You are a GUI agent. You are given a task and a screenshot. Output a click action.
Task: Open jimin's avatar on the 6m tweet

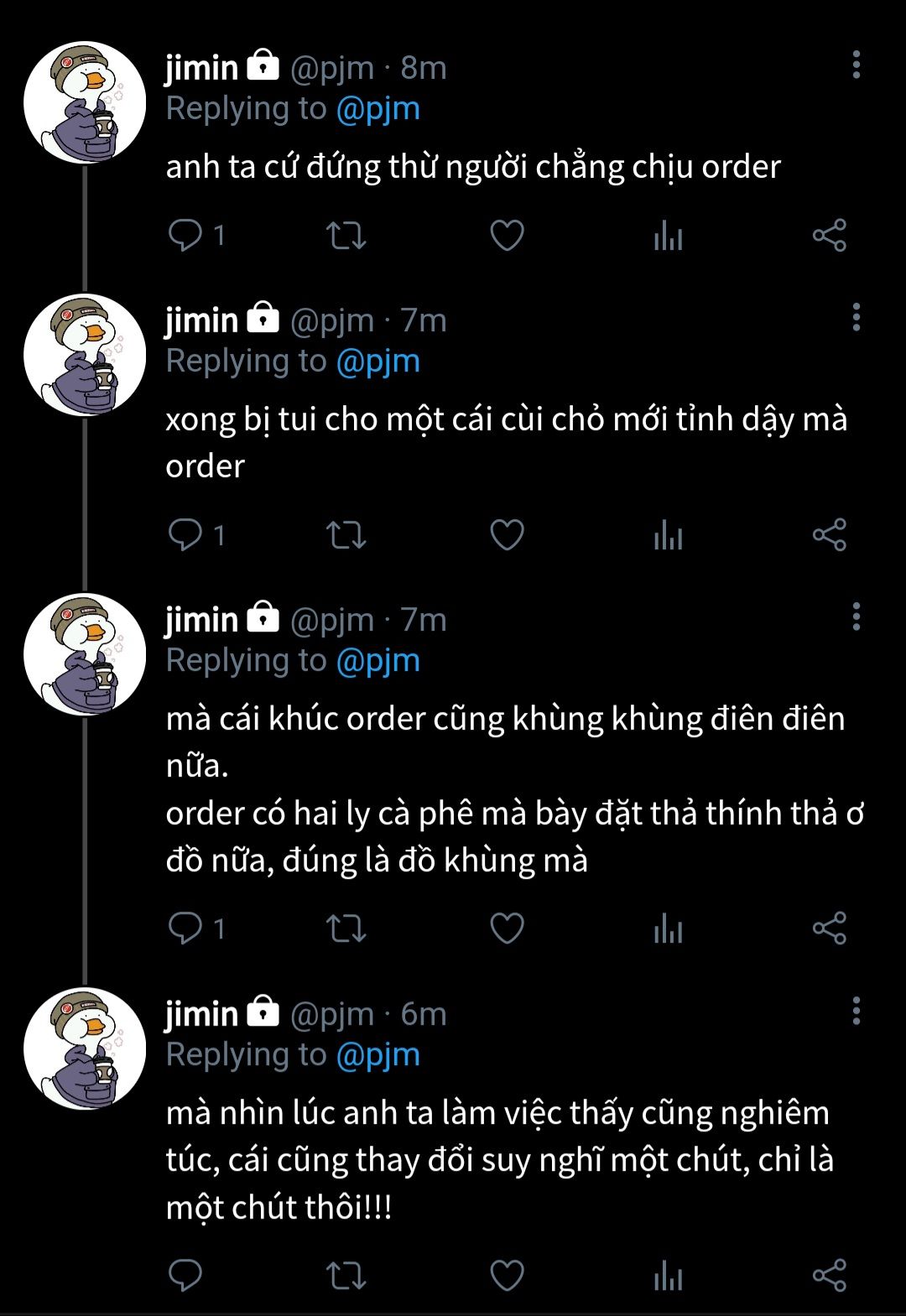[85, 1048]
